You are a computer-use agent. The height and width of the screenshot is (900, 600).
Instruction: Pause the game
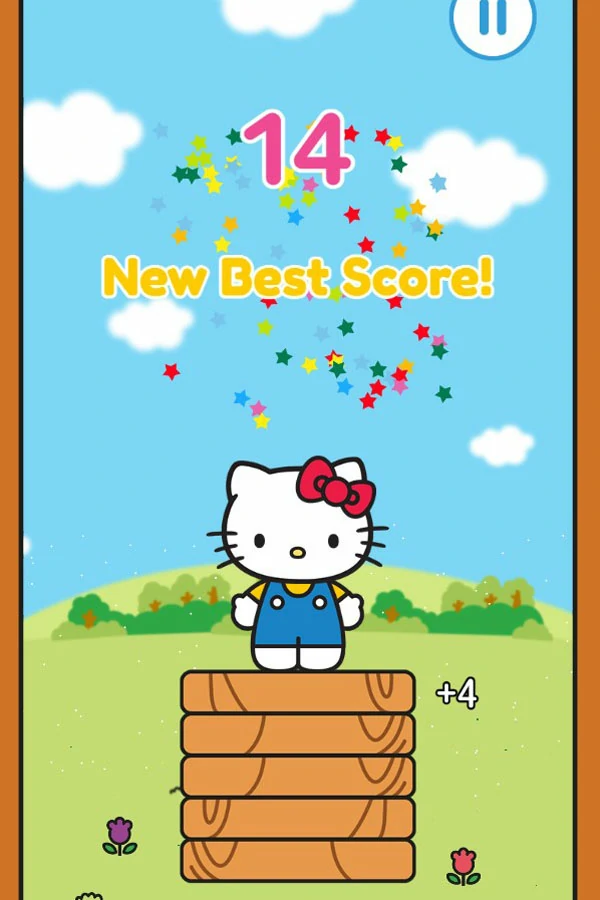[492, 20]
